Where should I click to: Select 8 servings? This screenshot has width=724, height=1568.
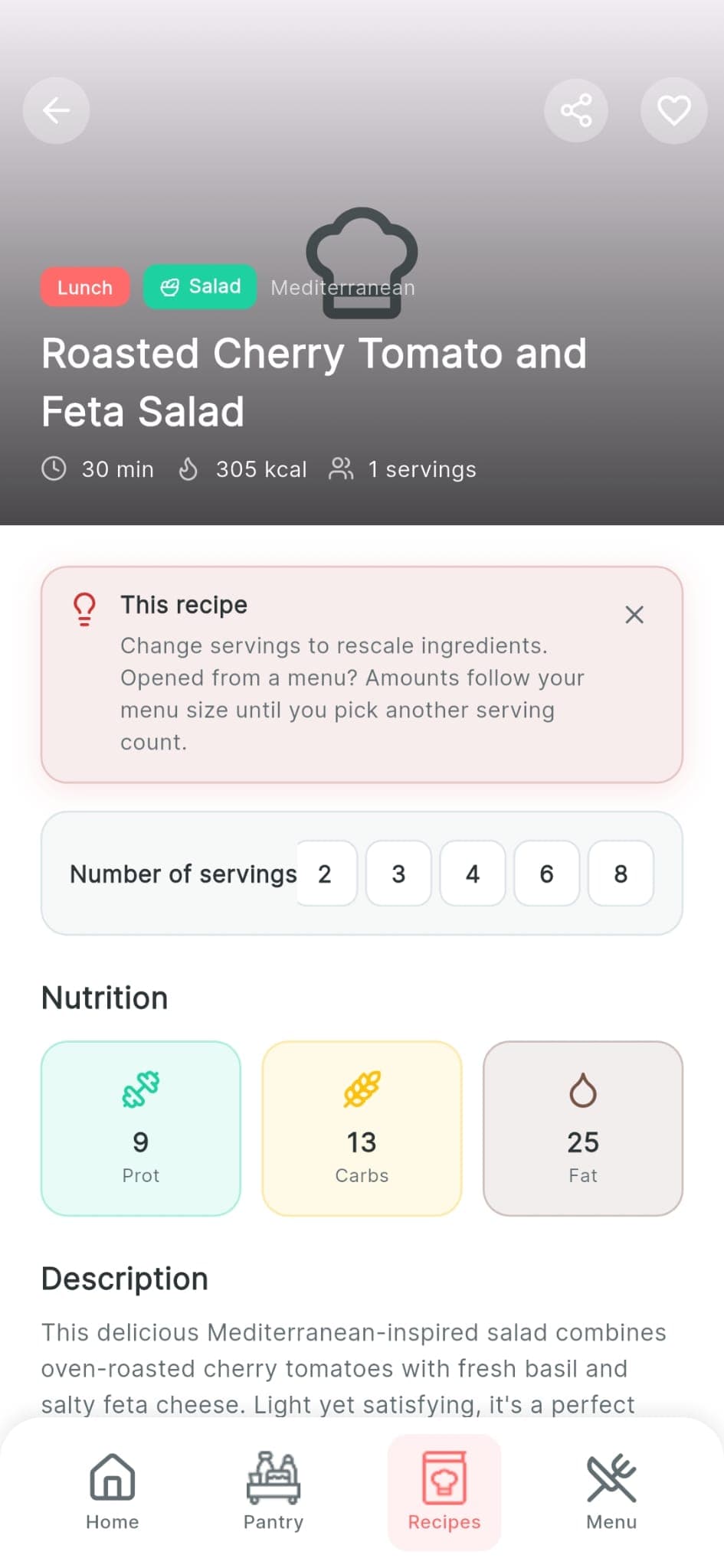[x=620, y=874]
